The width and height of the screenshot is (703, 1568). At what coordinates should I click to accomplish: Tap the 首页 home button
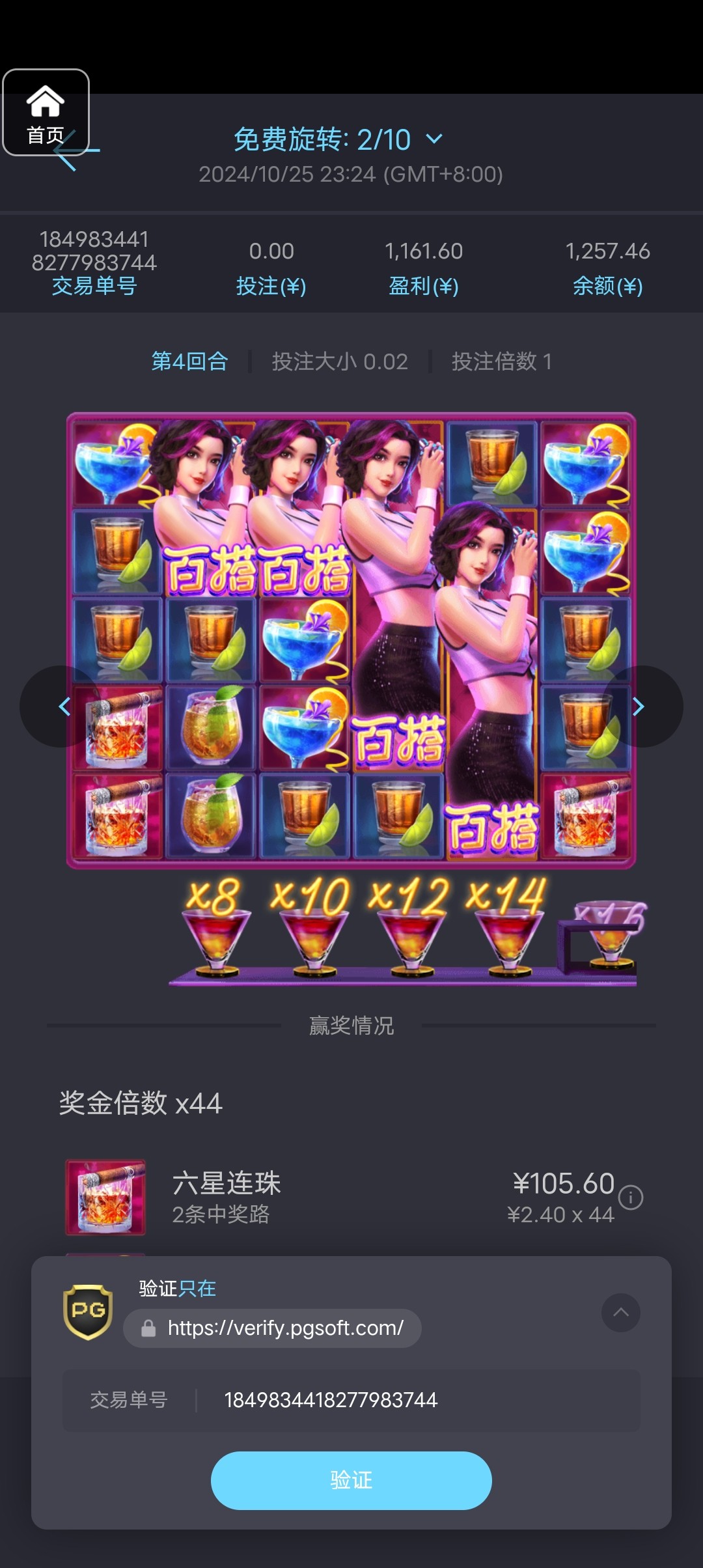46,112
